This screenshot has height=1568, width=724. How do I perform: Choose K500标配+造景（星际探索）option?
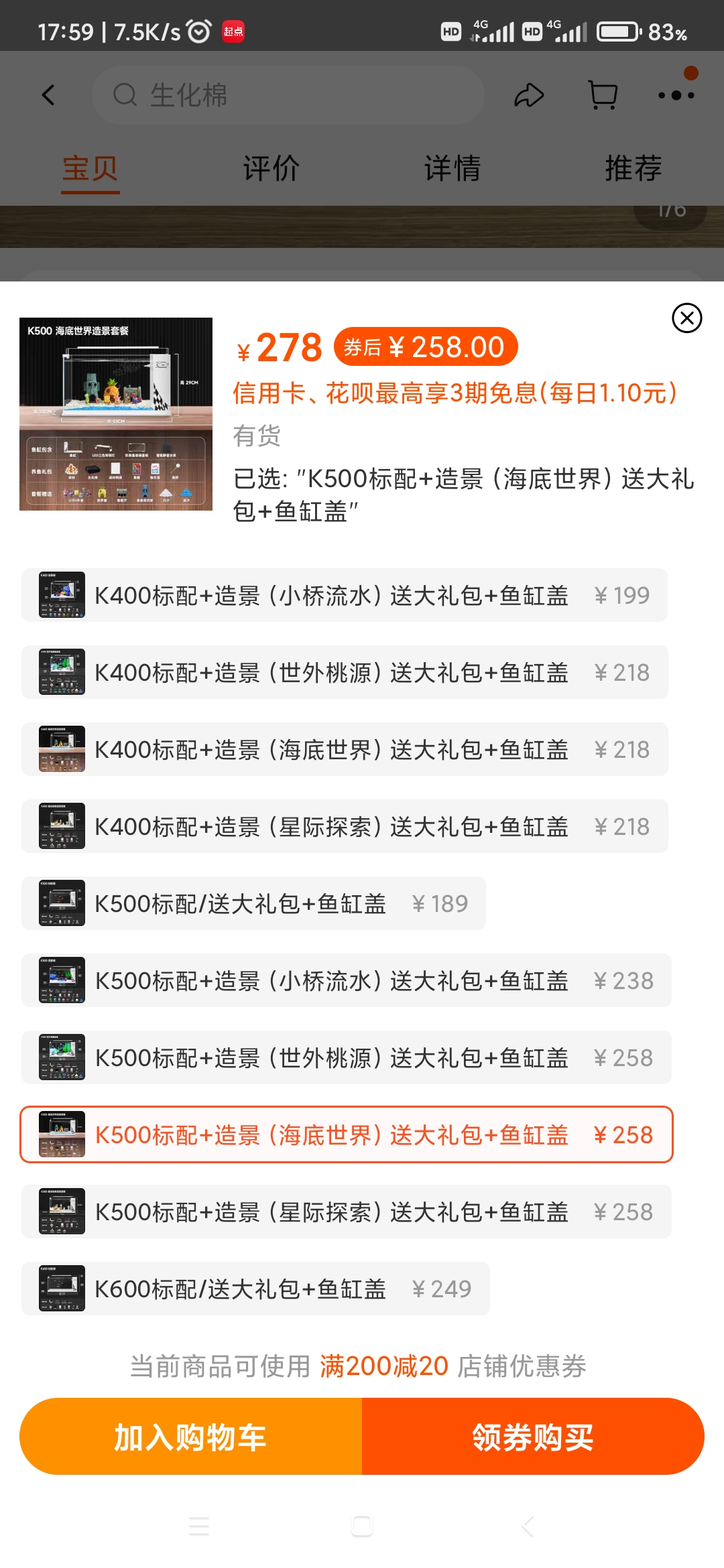(x=346, y=1212)
